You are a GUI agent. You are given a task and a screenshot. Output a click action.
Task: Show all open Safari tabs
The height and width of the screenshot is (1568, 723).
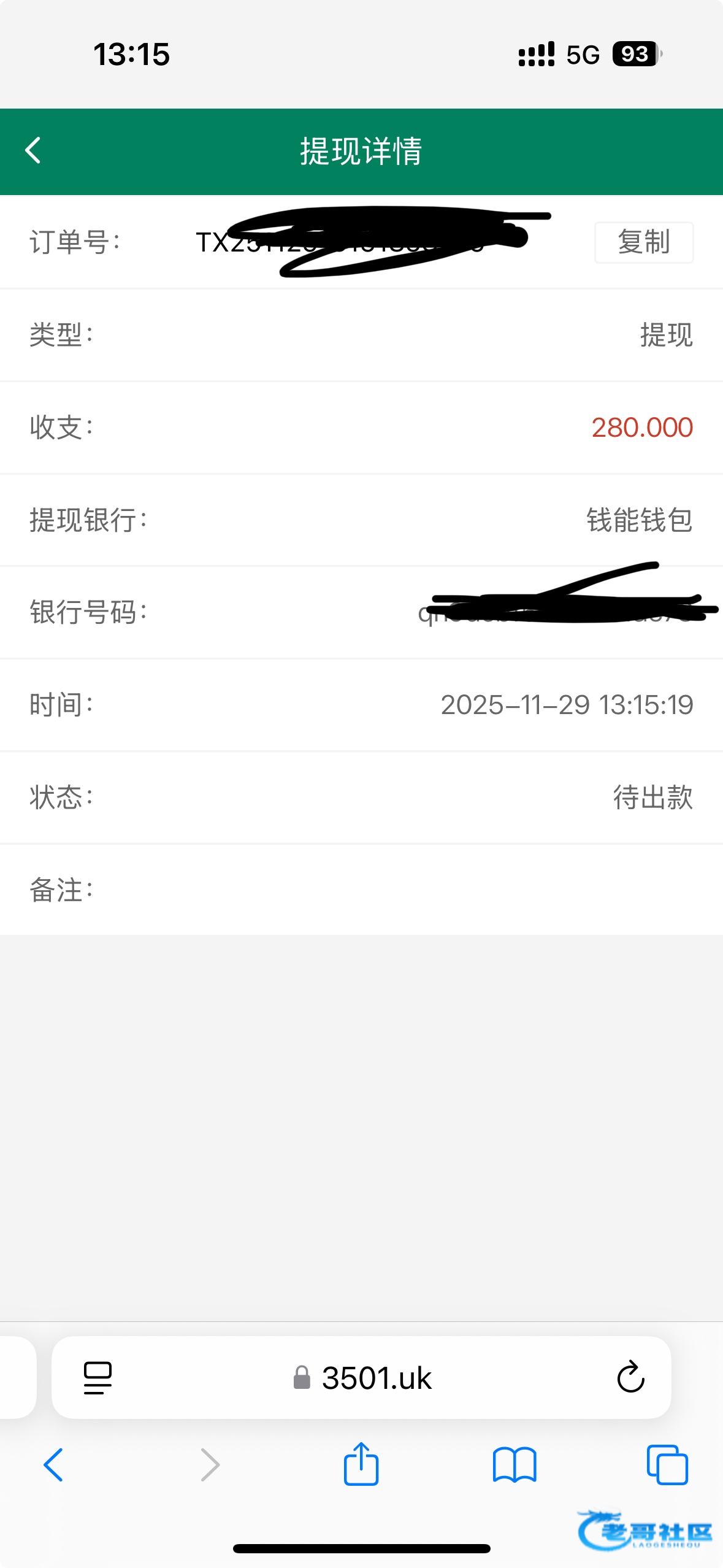[667, 1465]
